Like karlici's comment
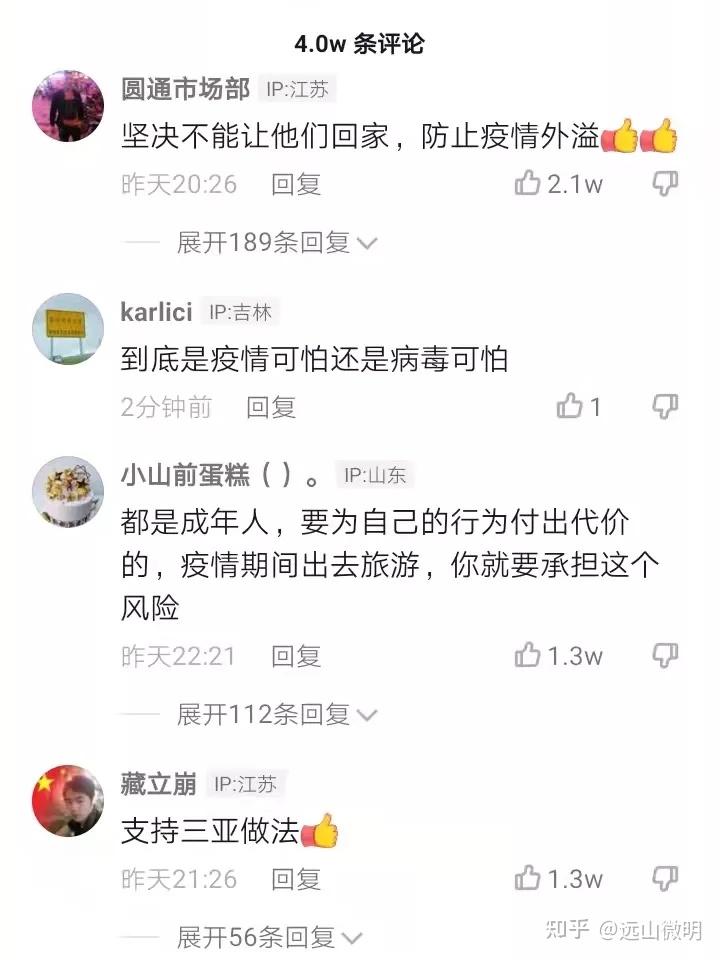The width and height of the screenshot is (720, 960). 570,406
